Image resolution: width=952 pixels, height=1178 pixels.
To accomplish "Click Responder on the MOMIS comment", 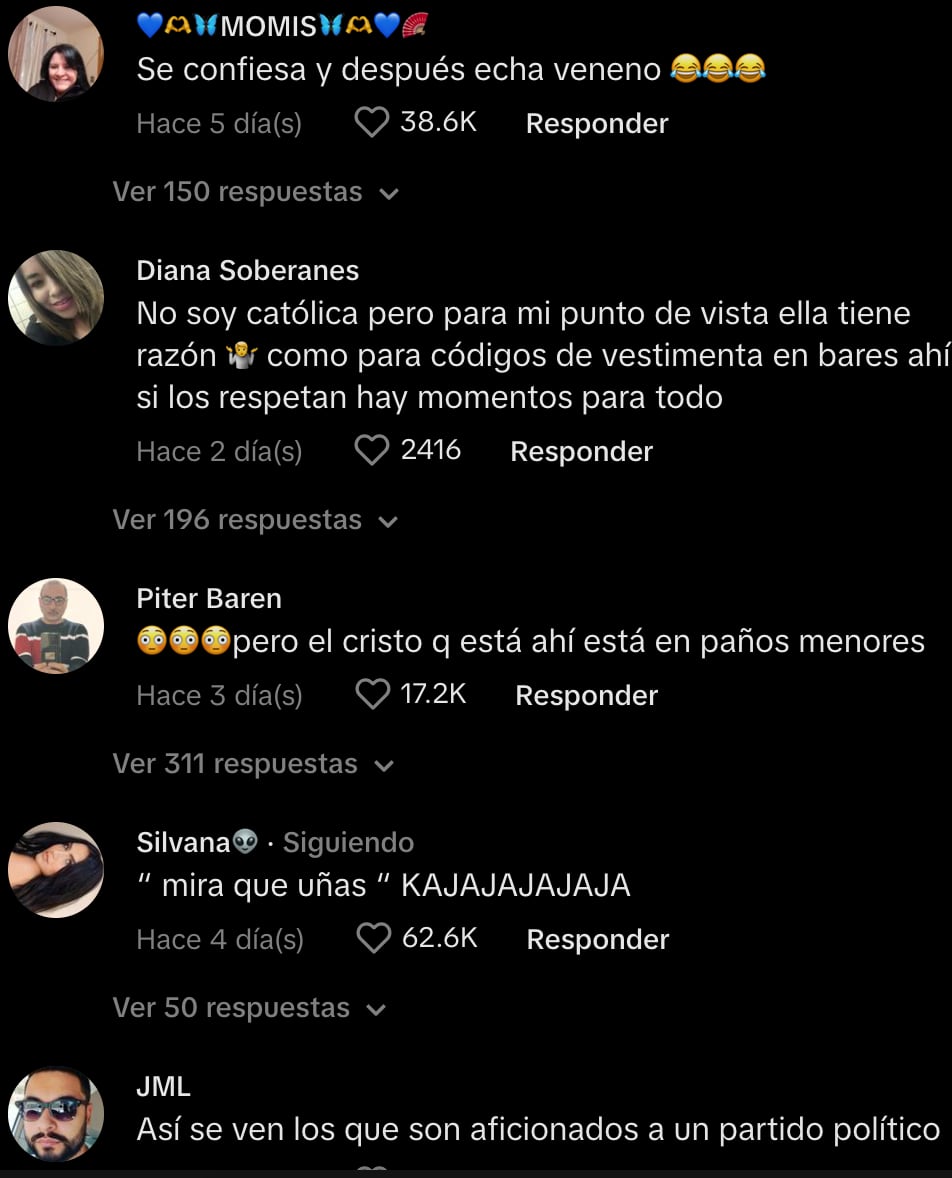I will click(596, 122).
